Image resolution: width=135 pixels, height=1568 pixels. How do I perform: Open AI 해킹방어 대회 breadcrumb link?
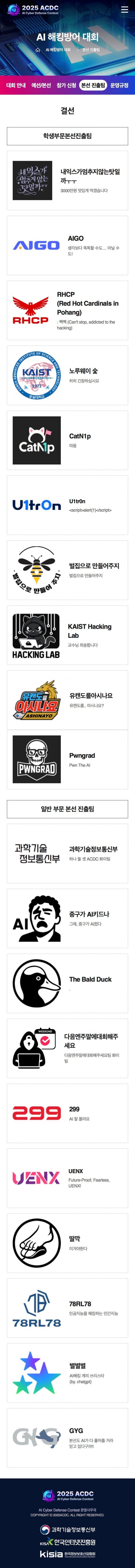58,49
